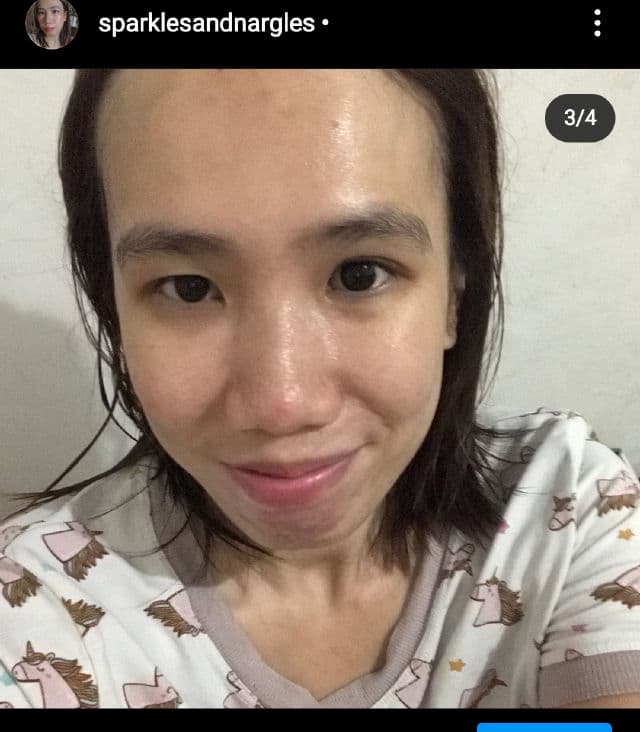The height and width of the screenshot is (732, 640).
Task: Open sparklesandnargles profile picture
Action: [51, 24]
